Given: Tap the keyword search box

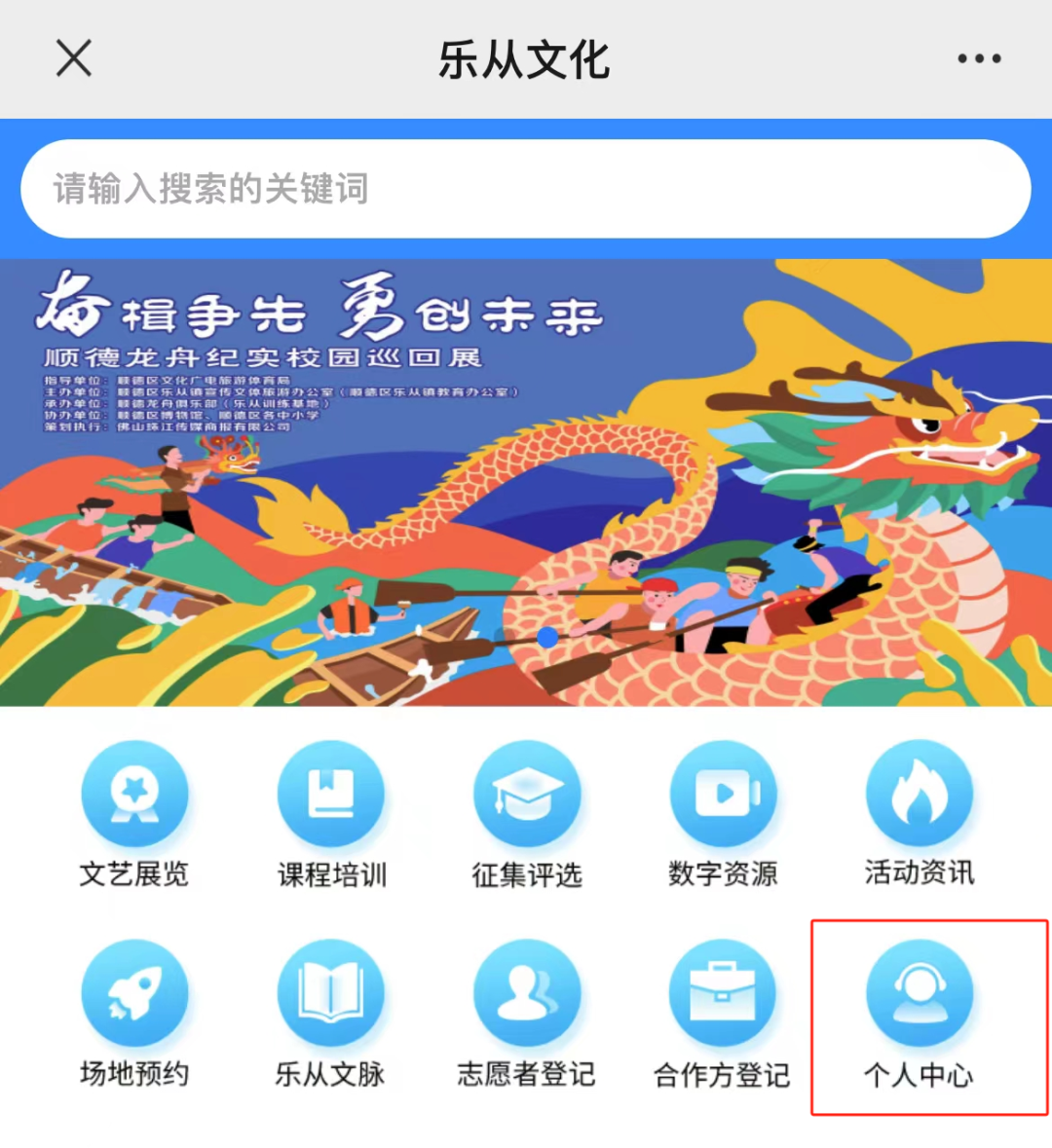Looking at the screenshot, I should [x=526, y=188].
